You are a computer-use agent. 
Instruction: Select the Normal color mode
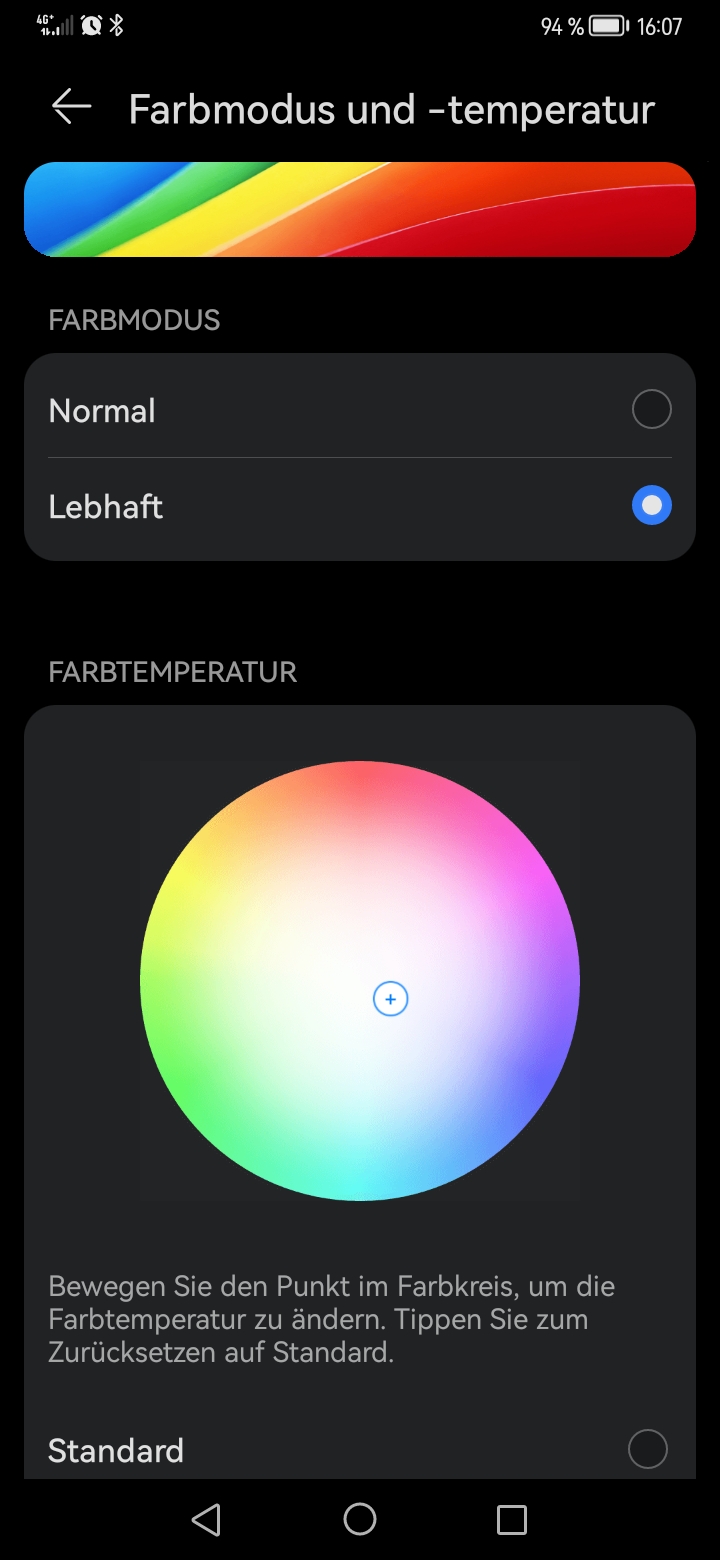[x=651, y=410]
